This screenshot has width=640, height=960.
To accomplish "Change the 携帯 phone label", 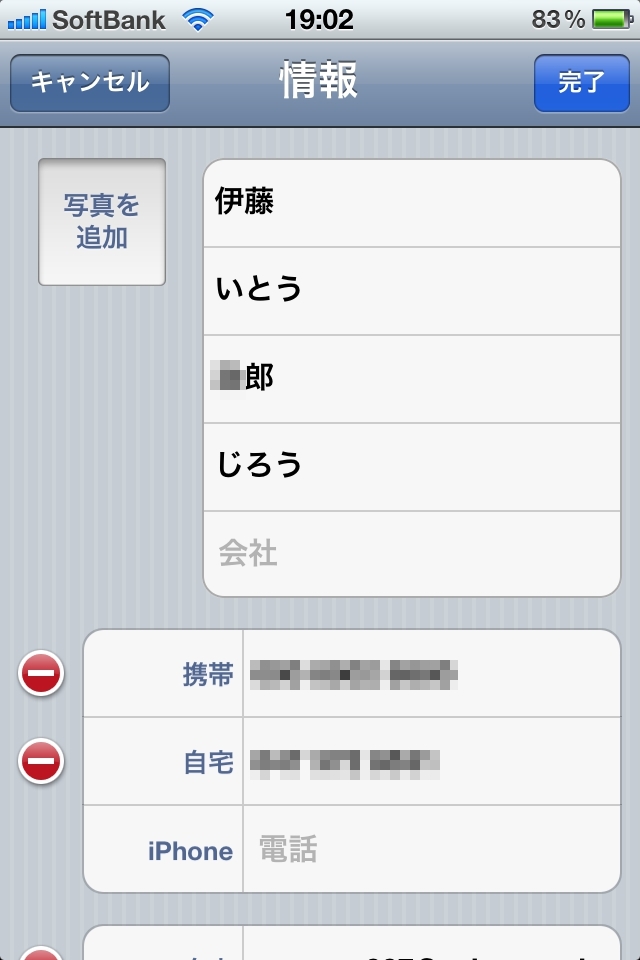I will (x=165, y=675).
